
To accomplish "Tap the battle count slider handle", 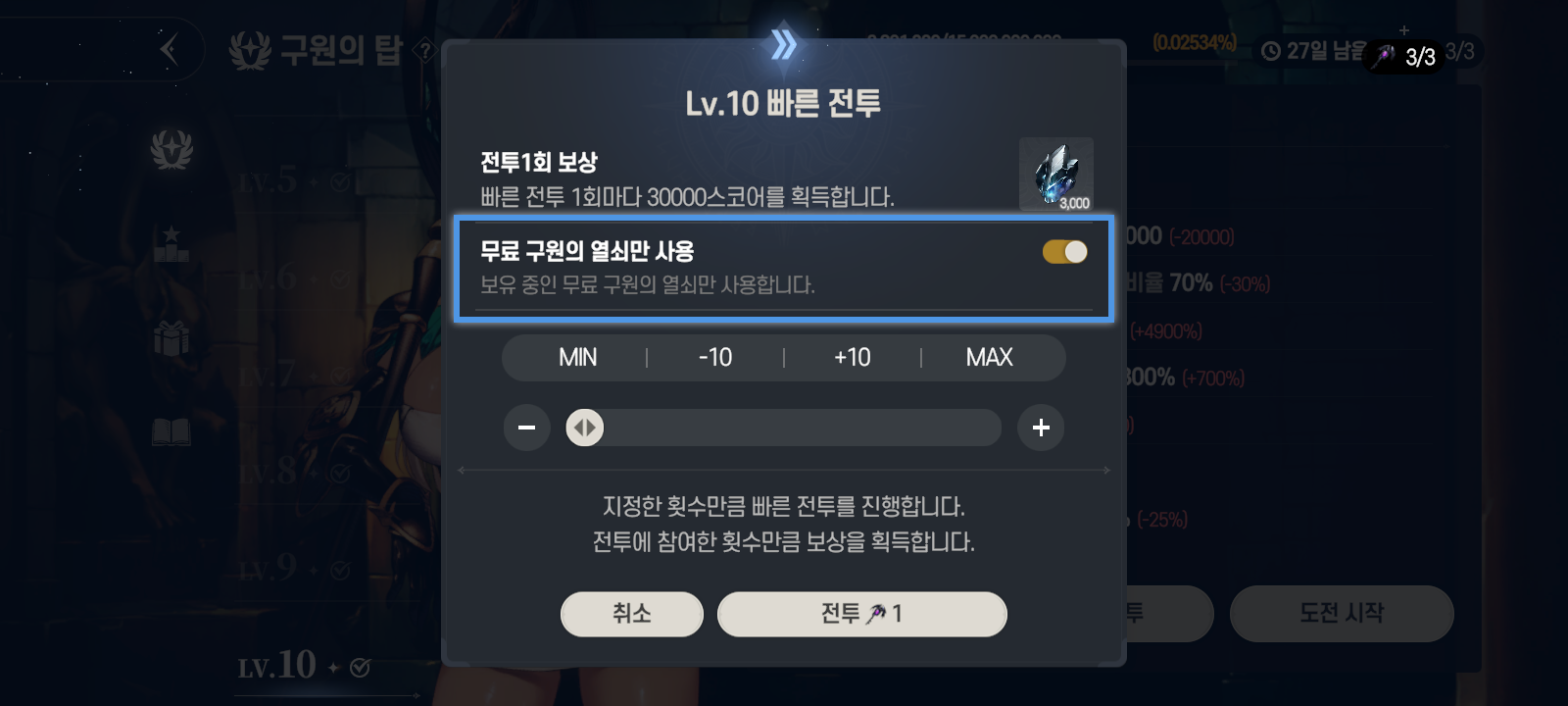I will (x=585, y=428).
